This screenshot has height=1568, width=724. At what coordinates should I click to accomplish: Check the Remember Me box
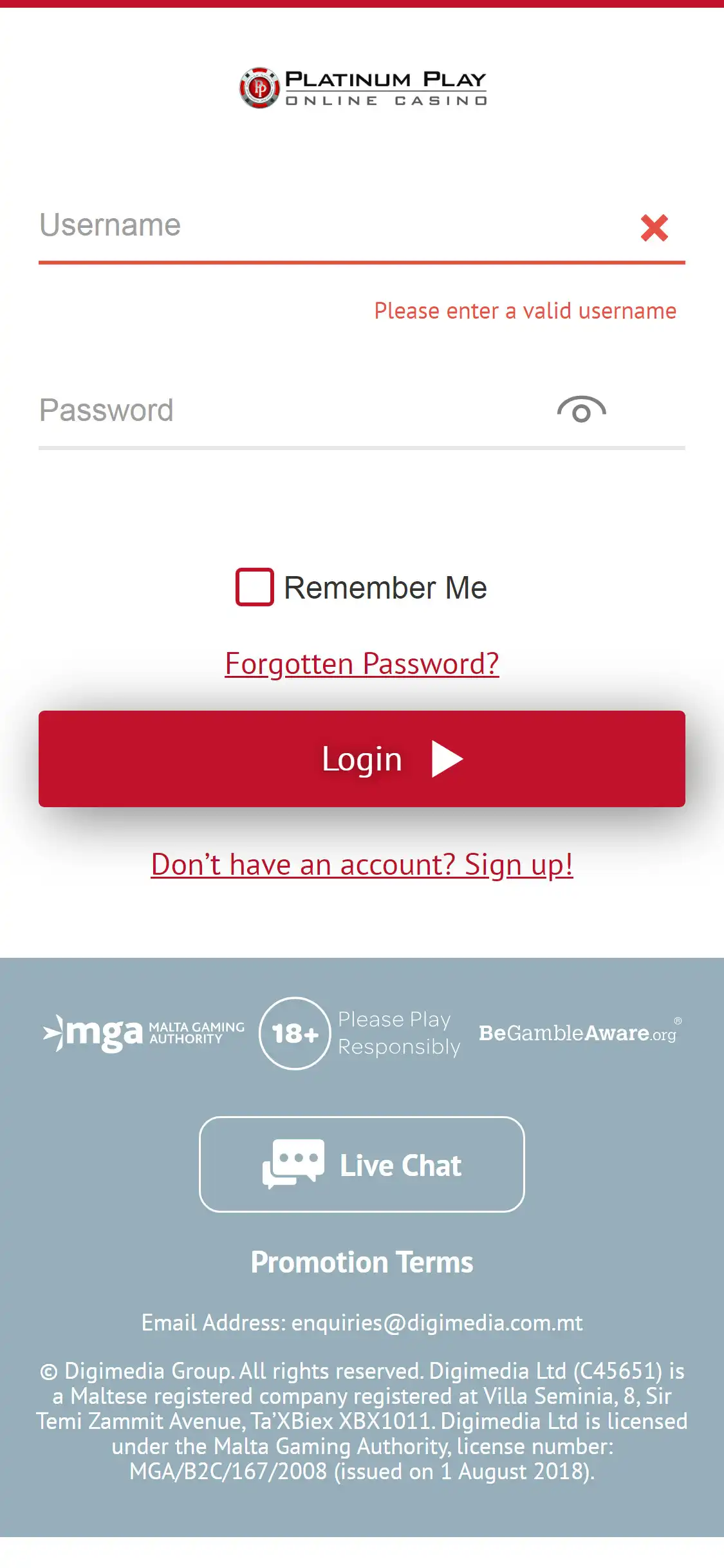pyautogui.click(x=255, y=587)
